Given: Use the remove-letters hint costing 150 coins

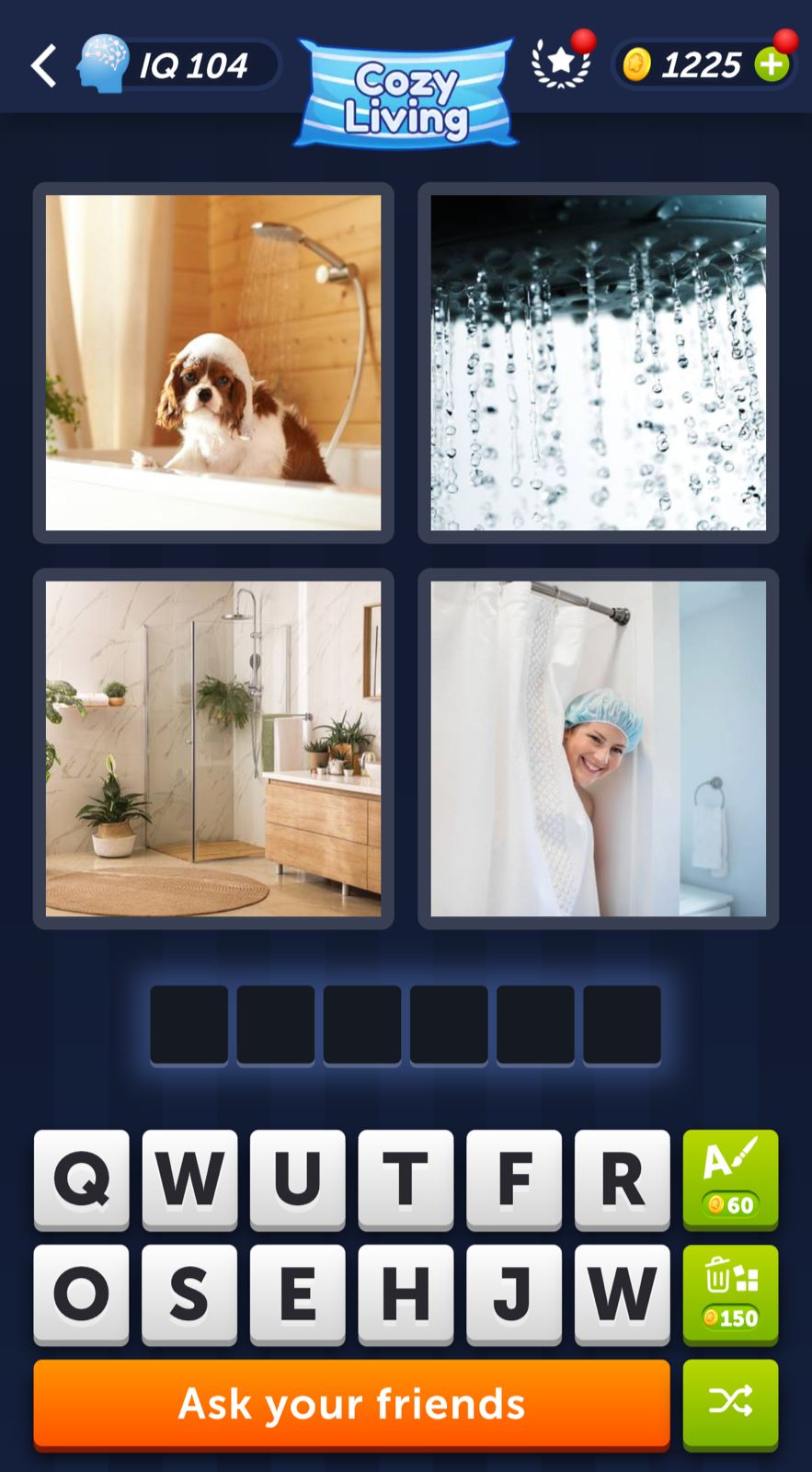Looking at the screenshot, I should pyautogui.click(x=730, y=1294).
